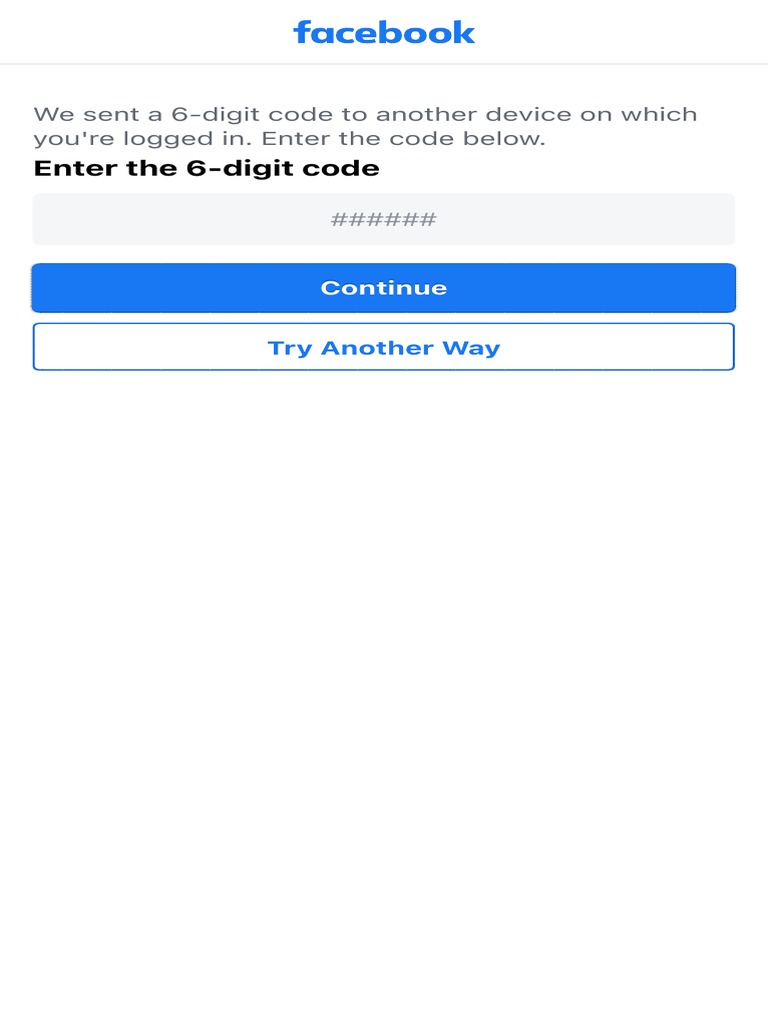Tap the 6-digit code input field
This screenshot has height=1024, width=768.
click(x=384, y=219)
